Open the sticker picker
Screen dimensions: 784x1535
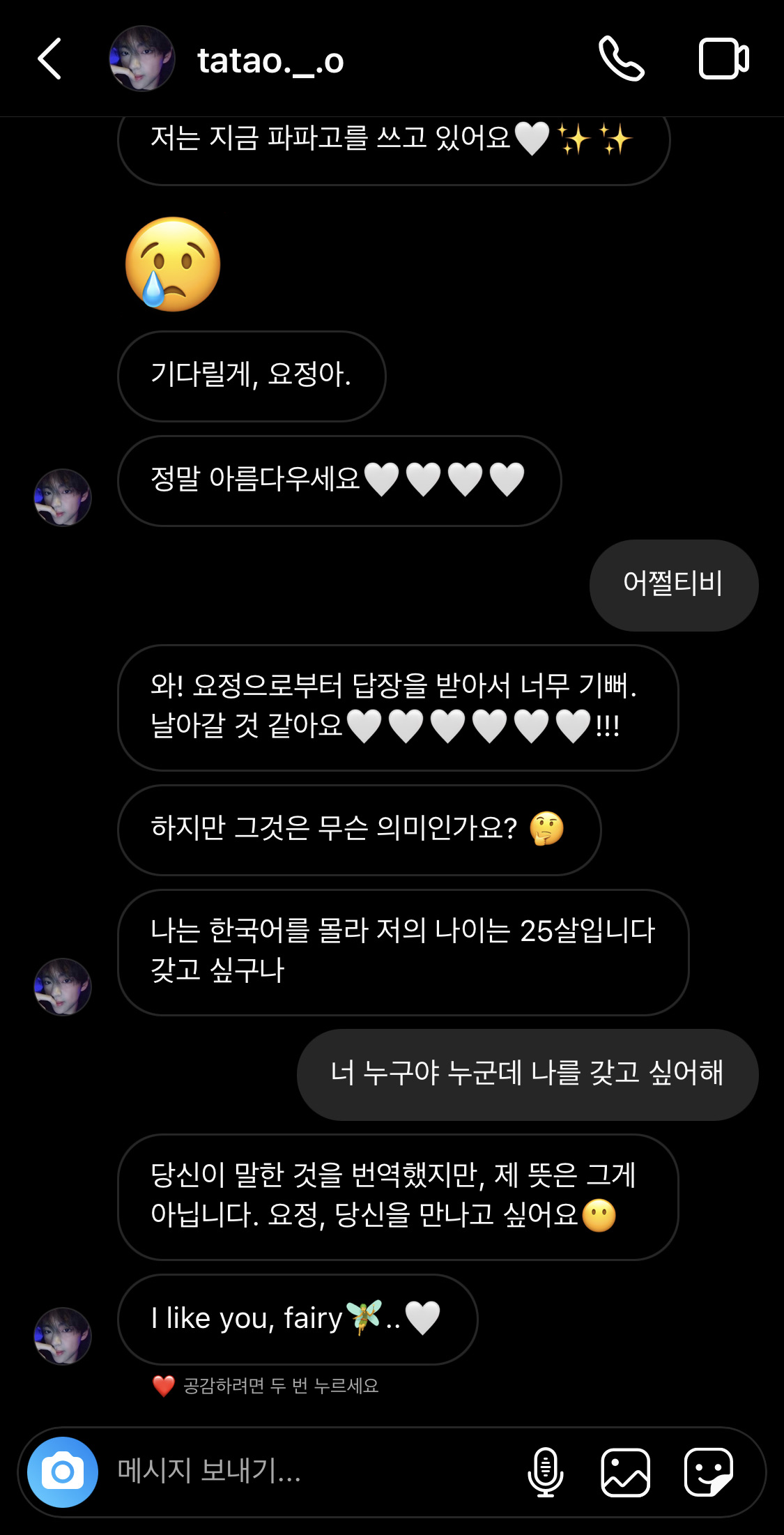708,1472
